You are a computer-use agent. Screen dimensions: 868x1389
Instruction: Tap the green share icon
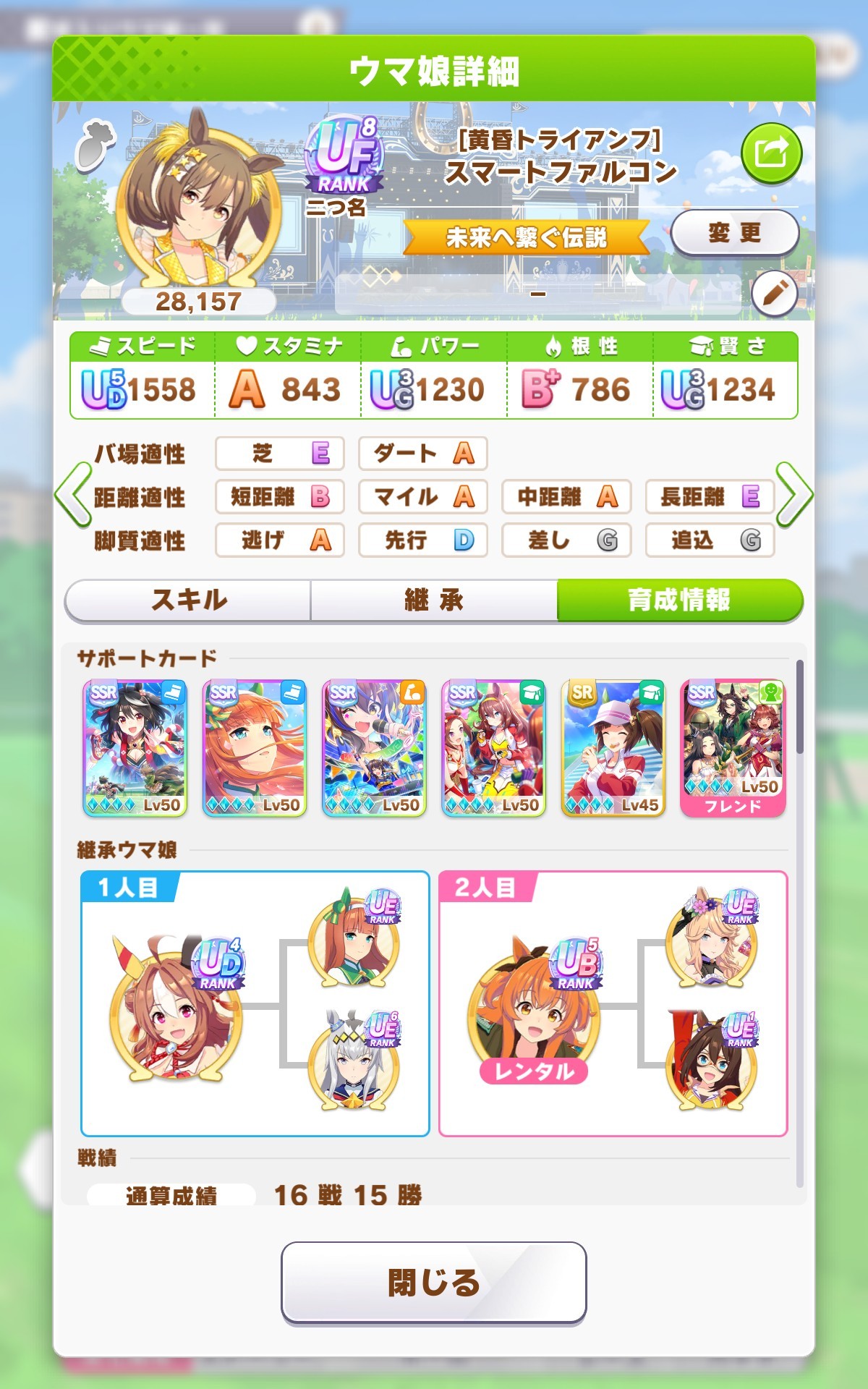click(x=771, y=153)
